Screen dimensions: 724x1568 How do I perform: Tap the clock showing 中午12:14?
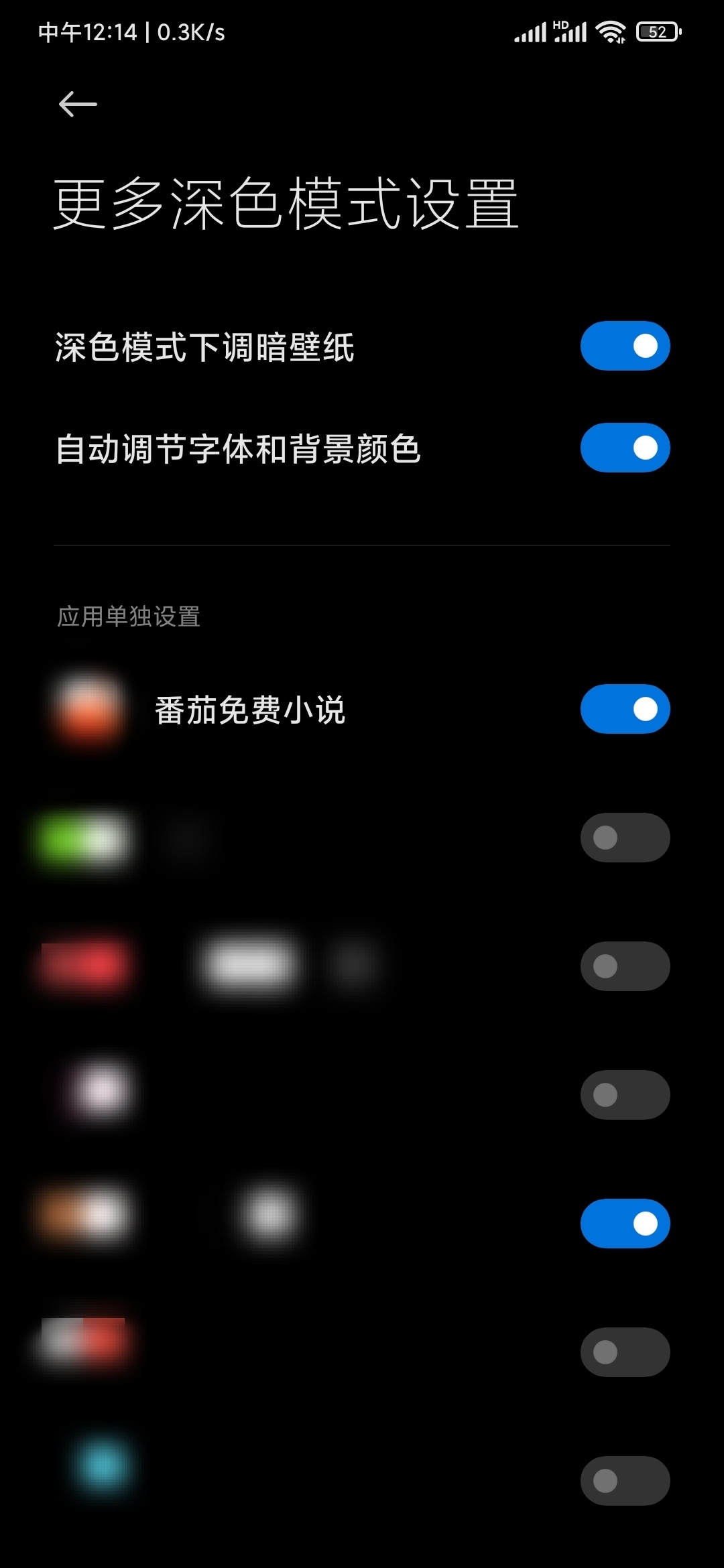coord(90,30)
